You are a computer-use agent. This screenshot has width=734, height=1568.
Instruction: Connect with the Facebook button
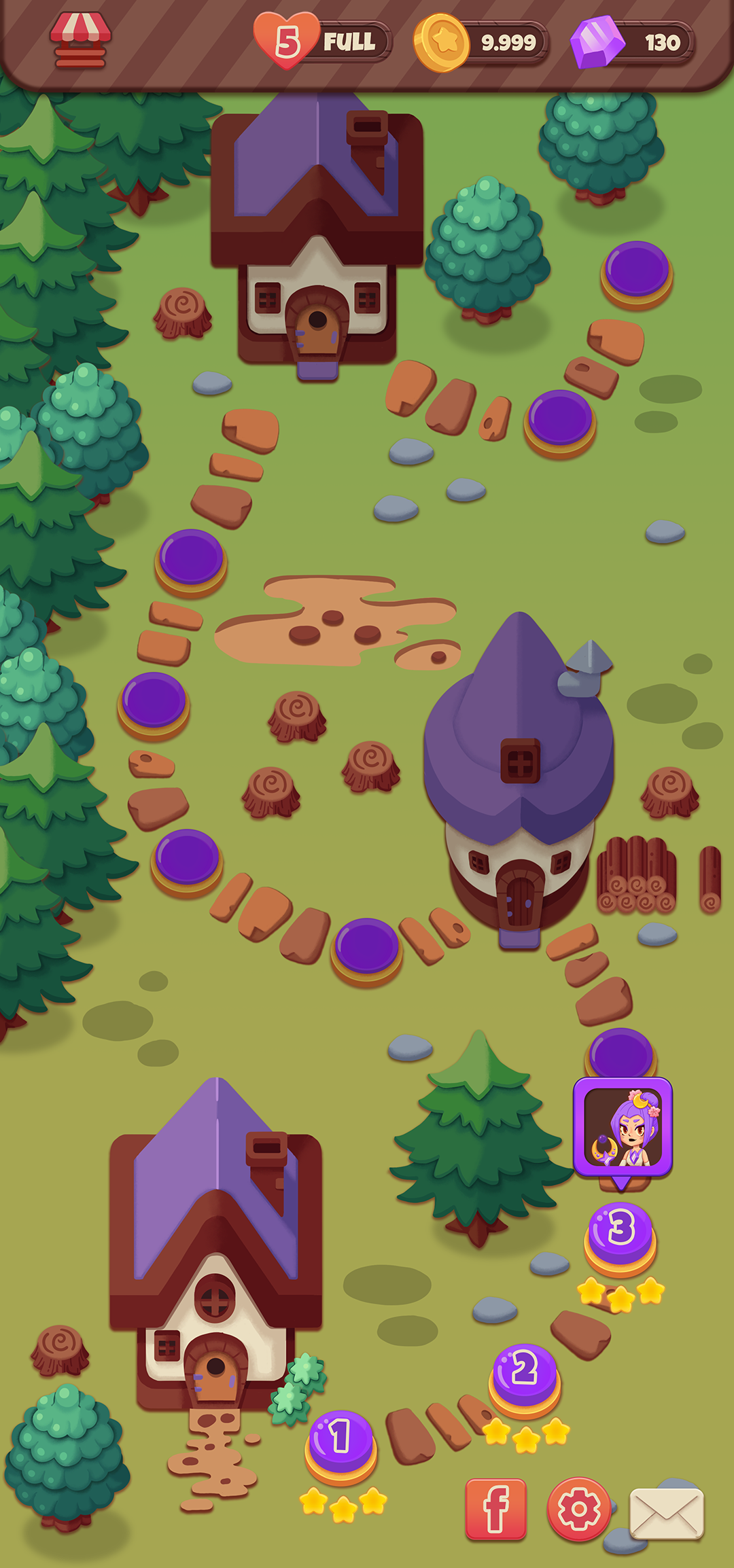[x=496, y=1509]
